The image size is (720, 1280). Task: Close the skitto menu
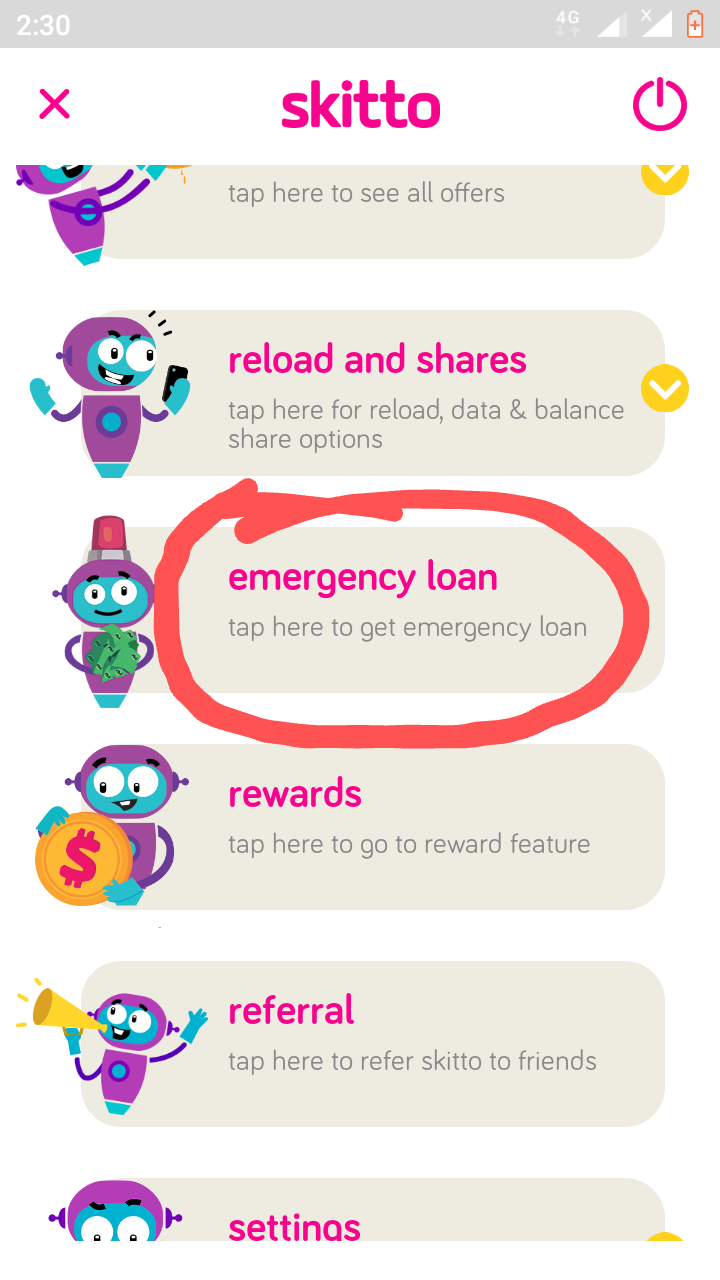(x=54, y=104)
